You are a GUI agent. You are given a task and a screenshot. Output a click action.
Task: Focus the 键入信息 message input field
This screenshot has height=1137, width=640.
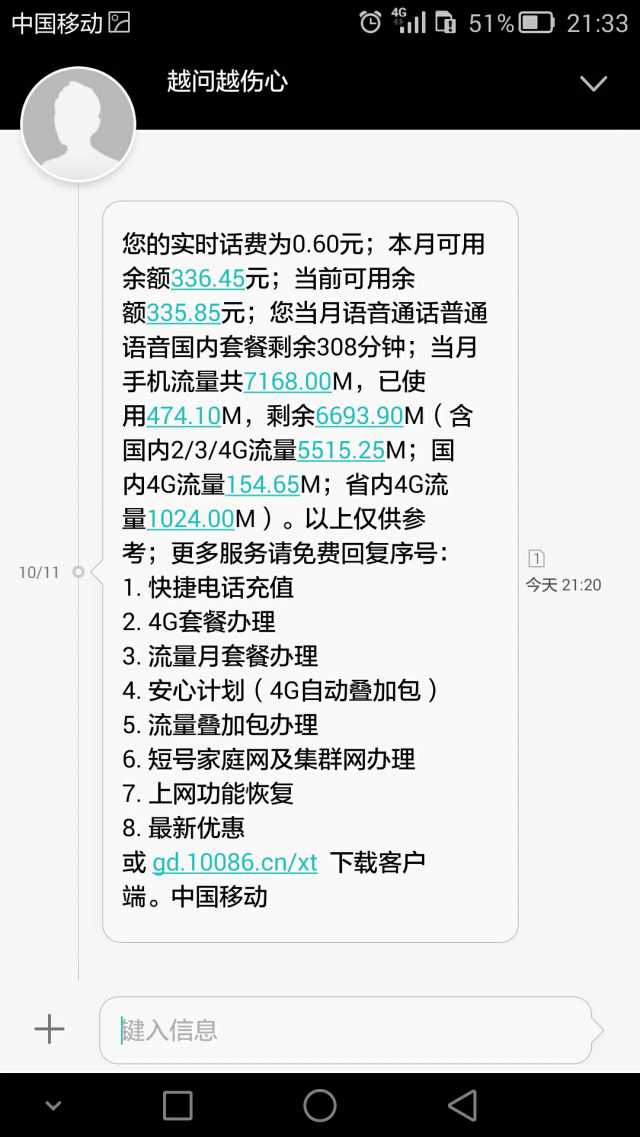(x=346, y=1030)
